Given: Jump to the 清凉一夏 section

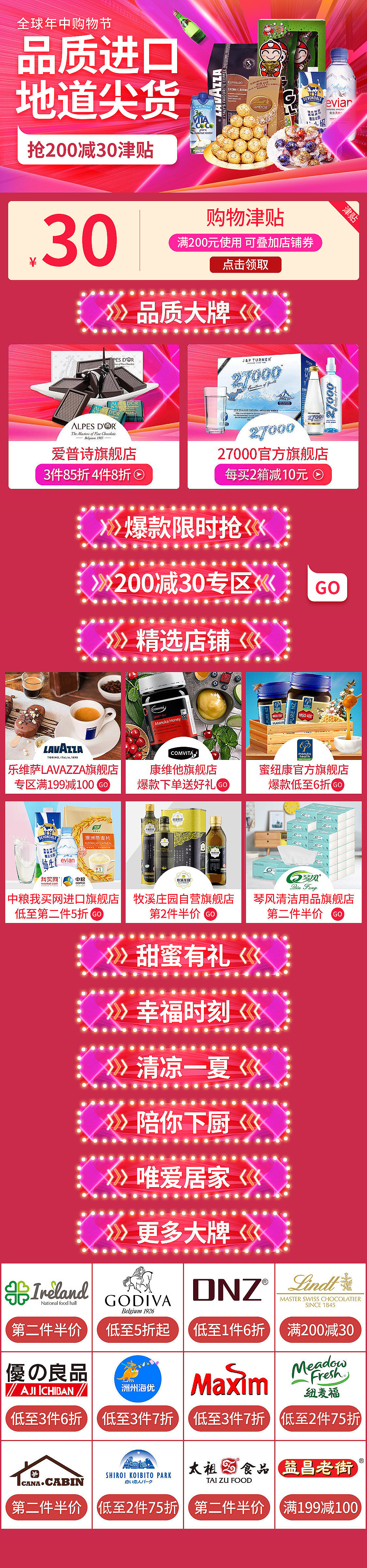Looking at the screenshot, I should (x=183, y=1067).
